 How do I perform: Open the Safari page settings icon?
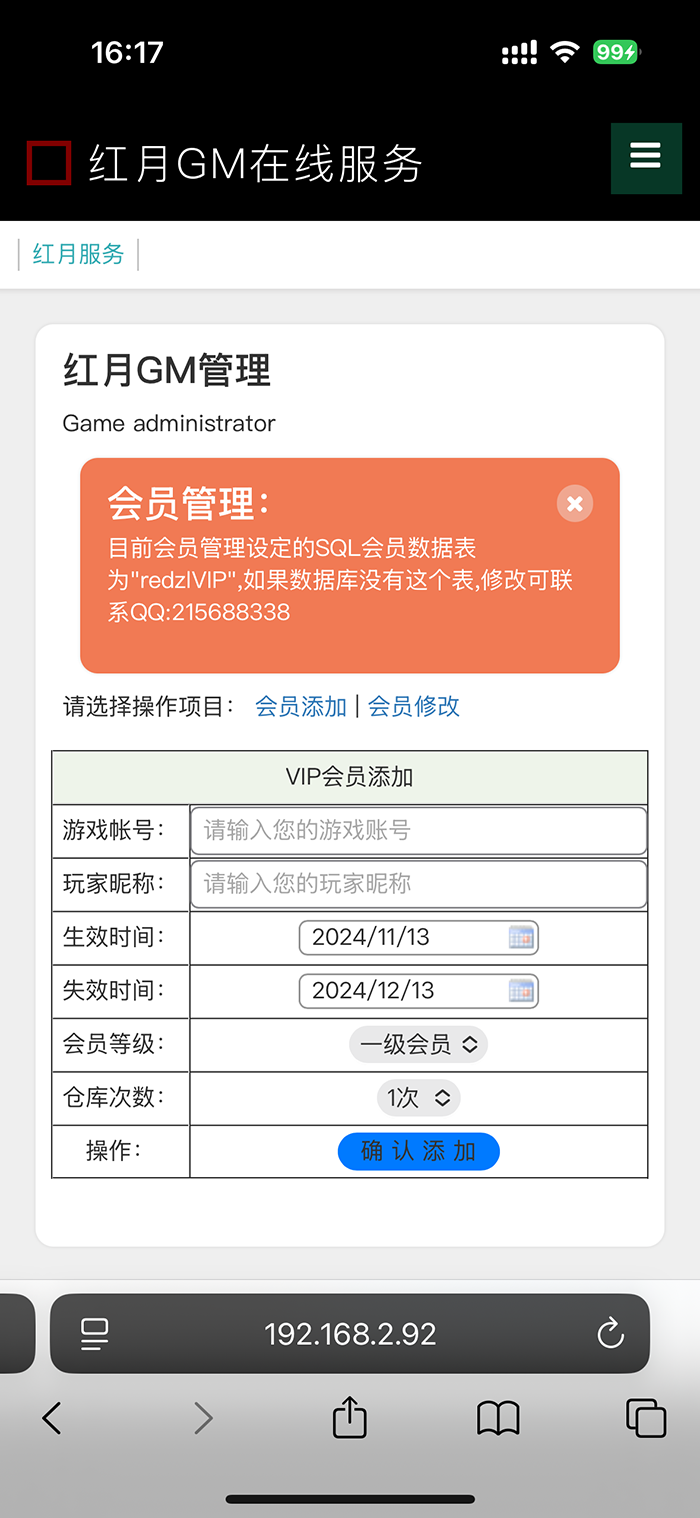click(x=94, y=1334)
